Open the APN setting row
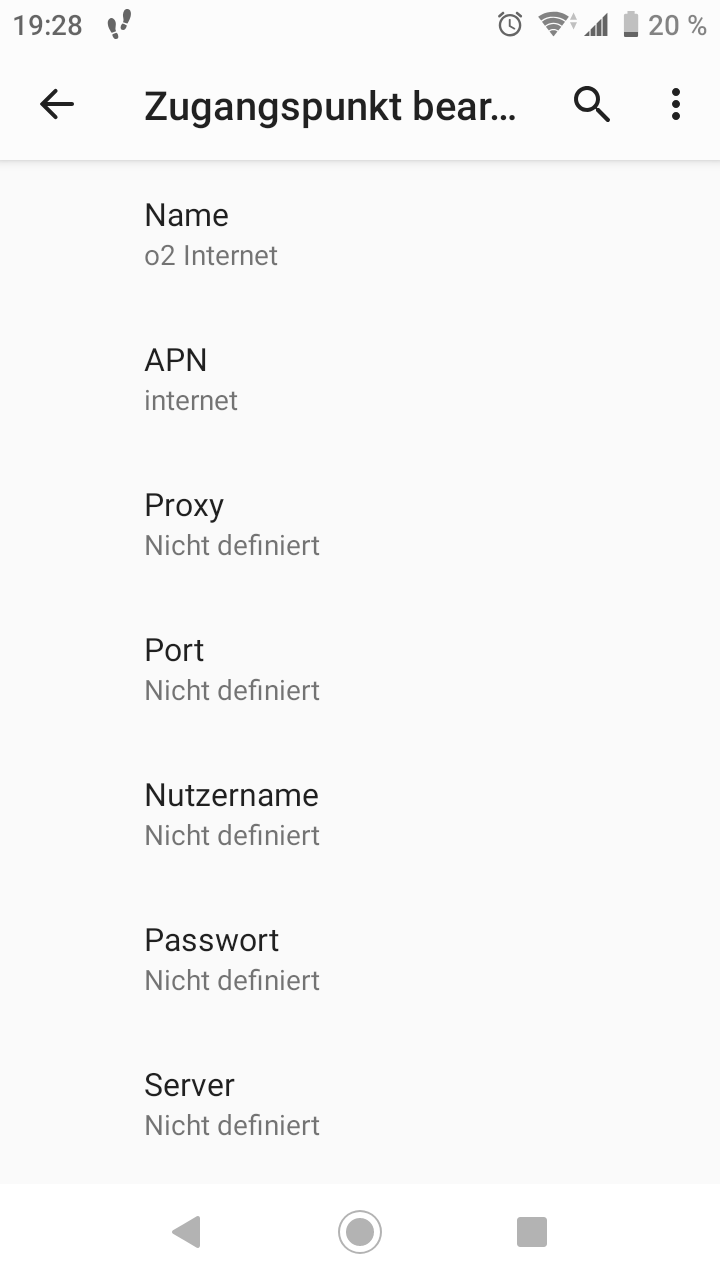 tap(360, 380)
